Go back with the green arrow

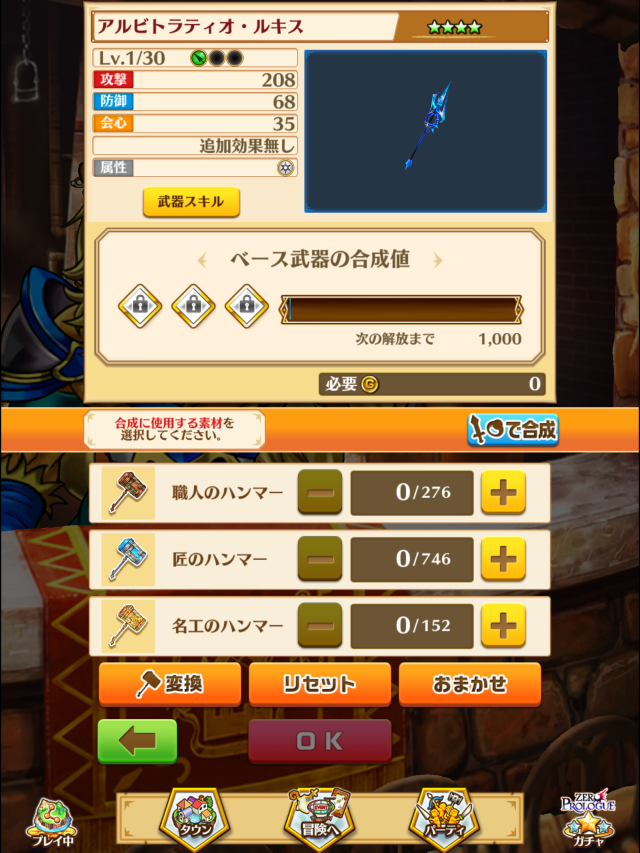[x=137, y=741]
